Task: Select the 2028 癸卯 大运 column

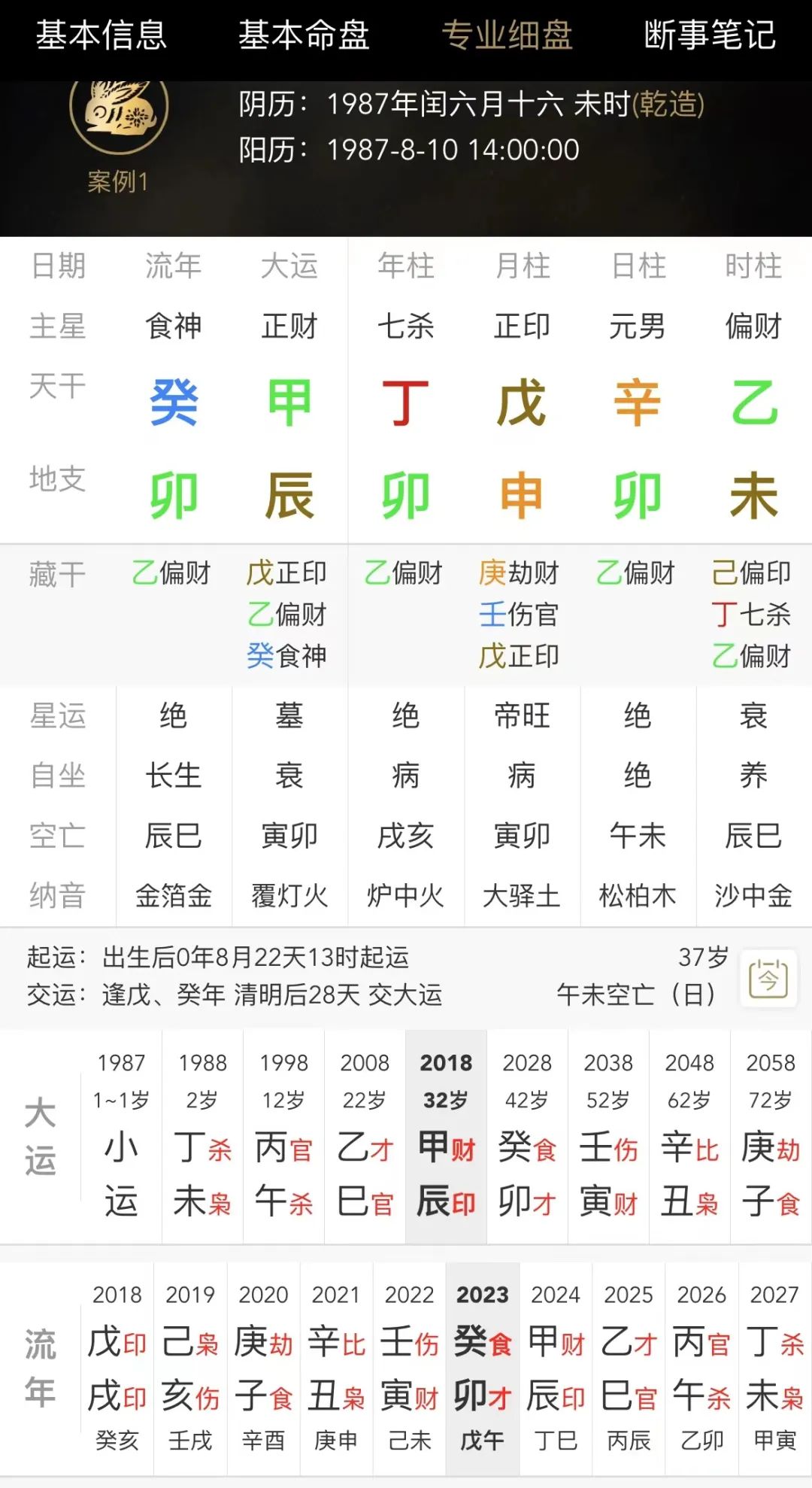Action: coord(527,1136)
